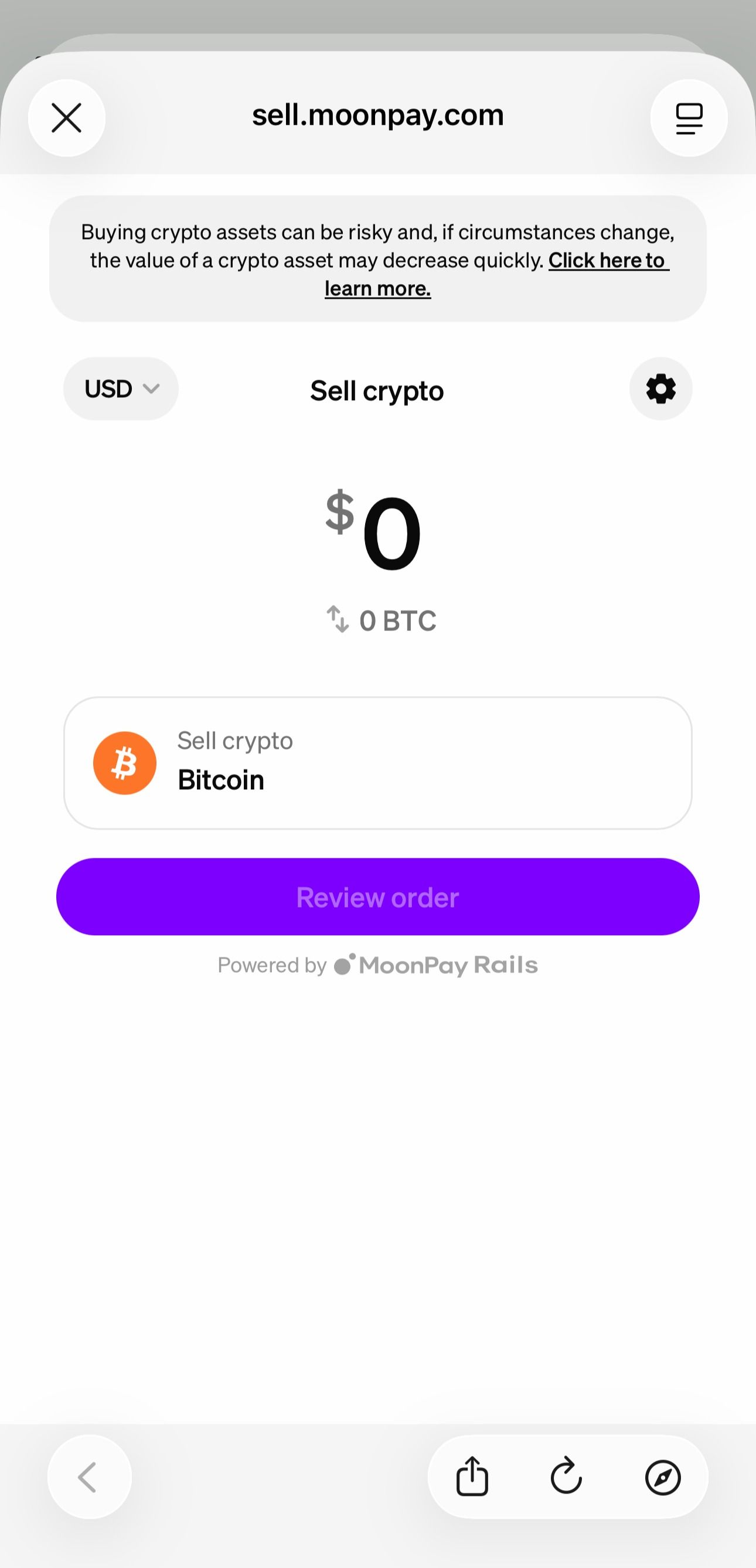Reload the MoonPay page
The width and height of the screenshot is (756, 1568).
[566, 1477]
